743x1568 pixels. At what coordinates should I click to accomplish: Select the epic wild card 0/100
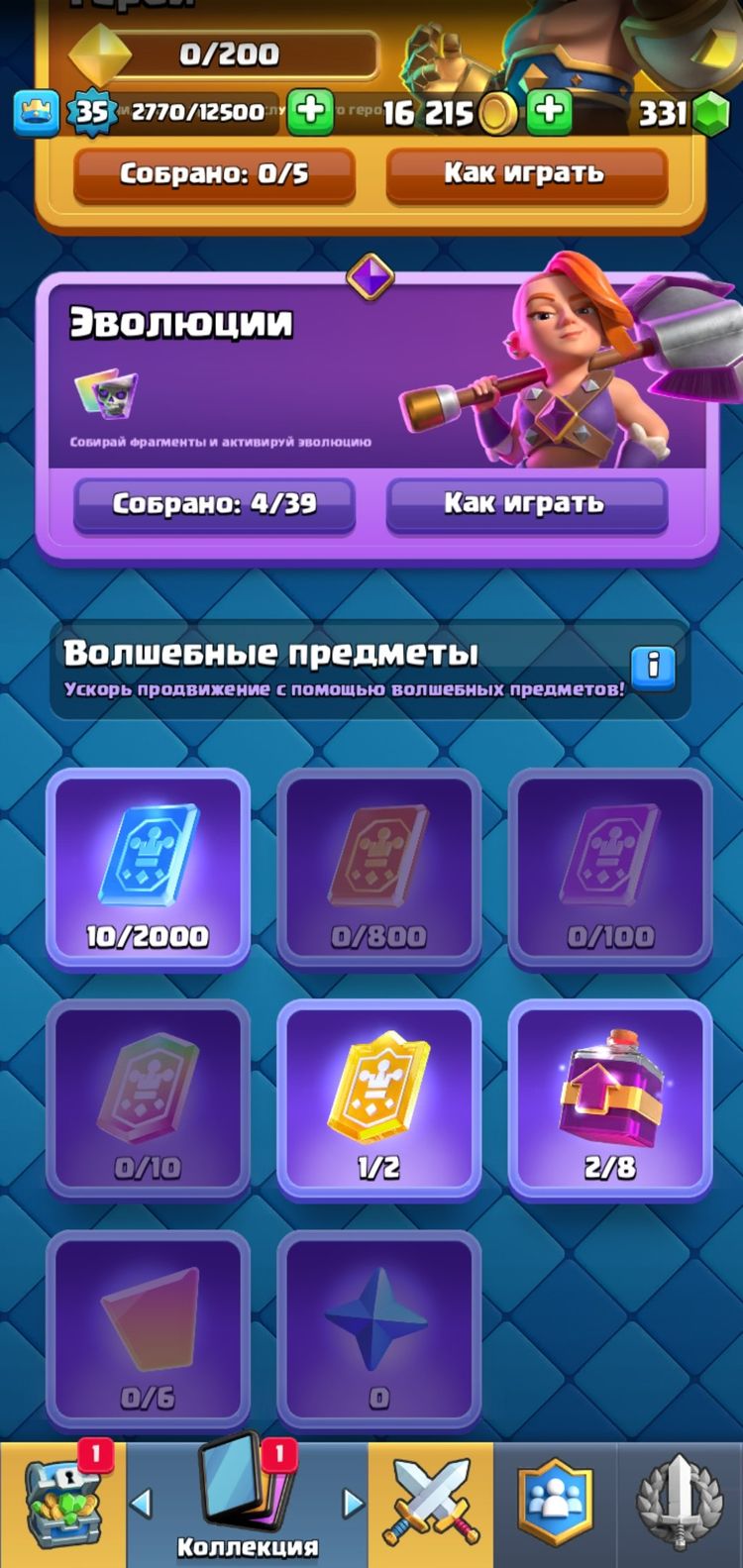610,869
